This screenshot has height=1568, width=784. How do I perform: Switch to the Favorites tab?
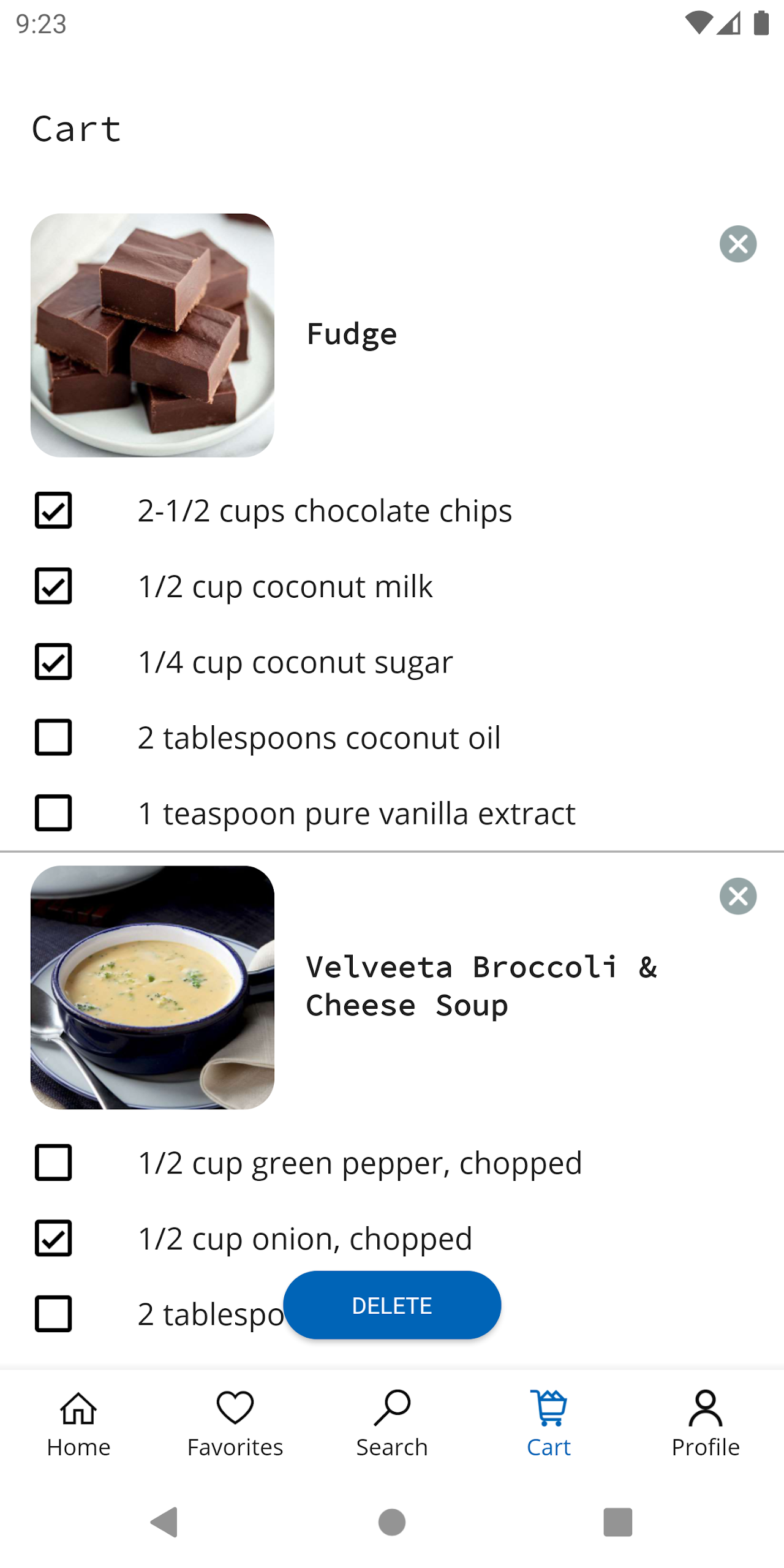tap(235, 1423)
